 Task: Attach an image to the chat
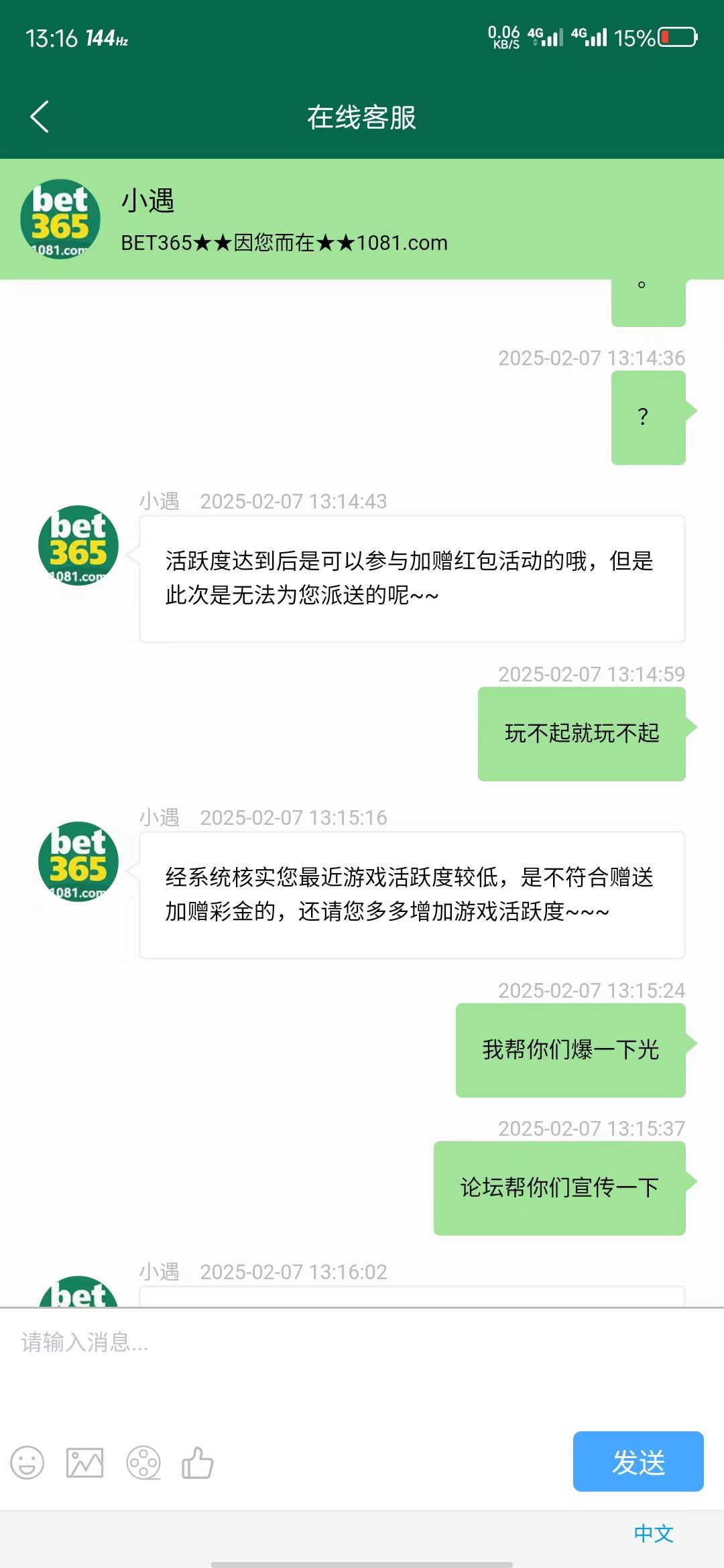84,1462
